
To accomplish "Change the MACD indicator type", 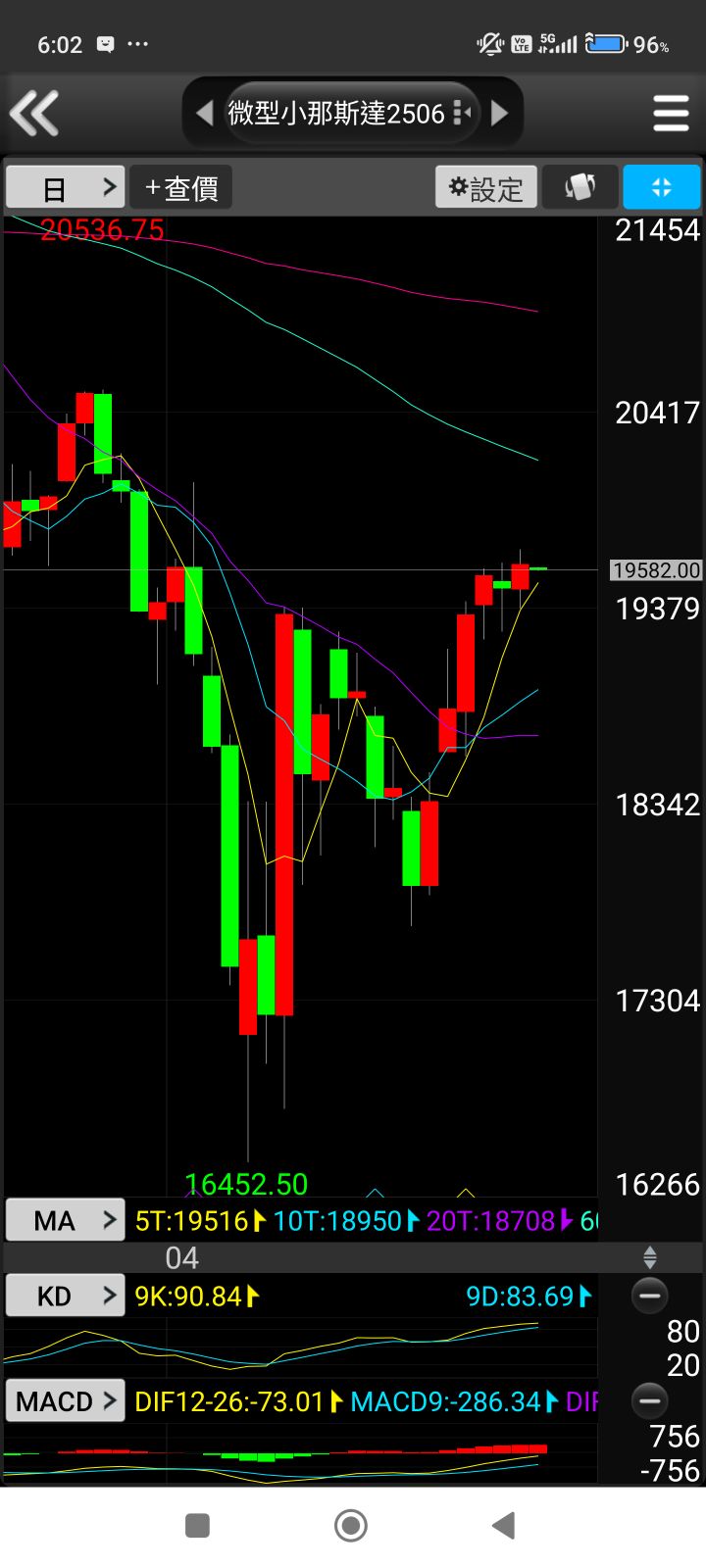I will pos(66,1400).
